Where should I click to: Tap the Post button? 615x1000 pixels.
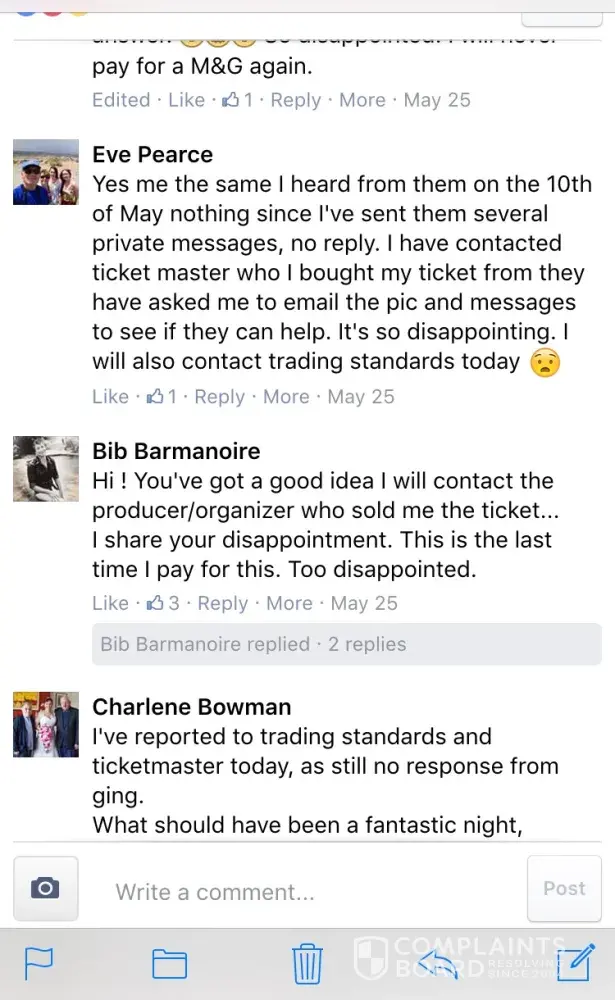pyautogui.click(x=564, y=888)
